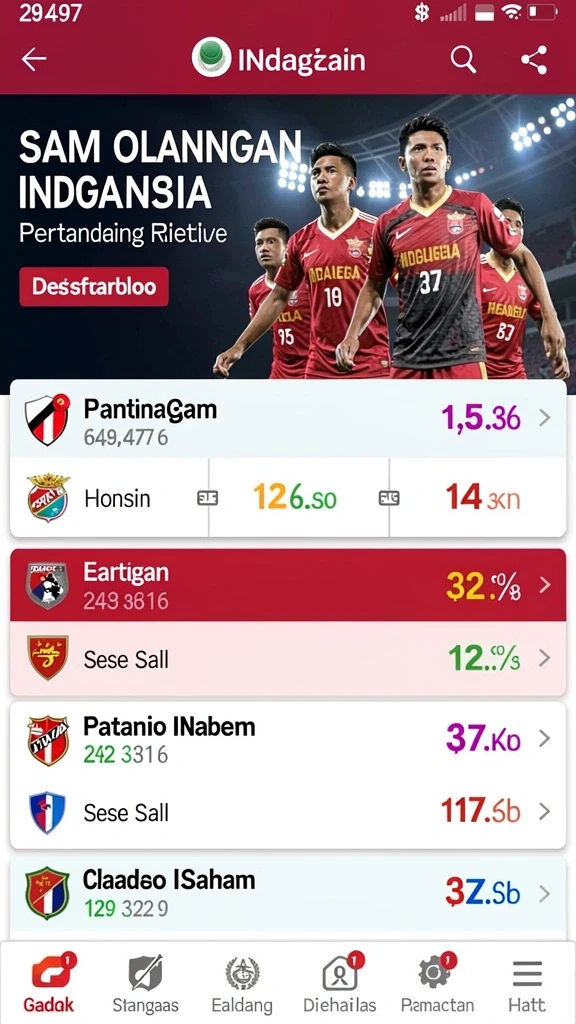Open the PantinaGam row
Image resolution: width=576 pixels, height=1024 pixels.
(288, 419)
